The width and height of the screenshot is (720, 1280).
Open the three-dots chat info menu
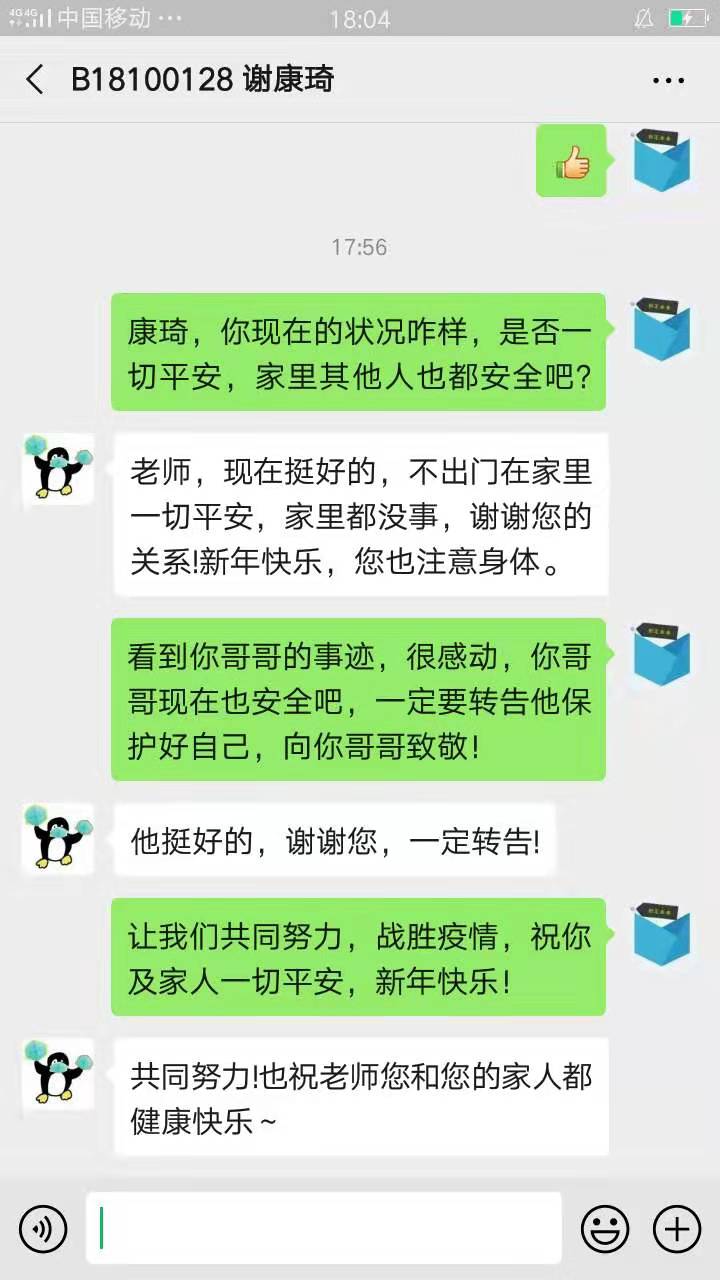point(668,81)
